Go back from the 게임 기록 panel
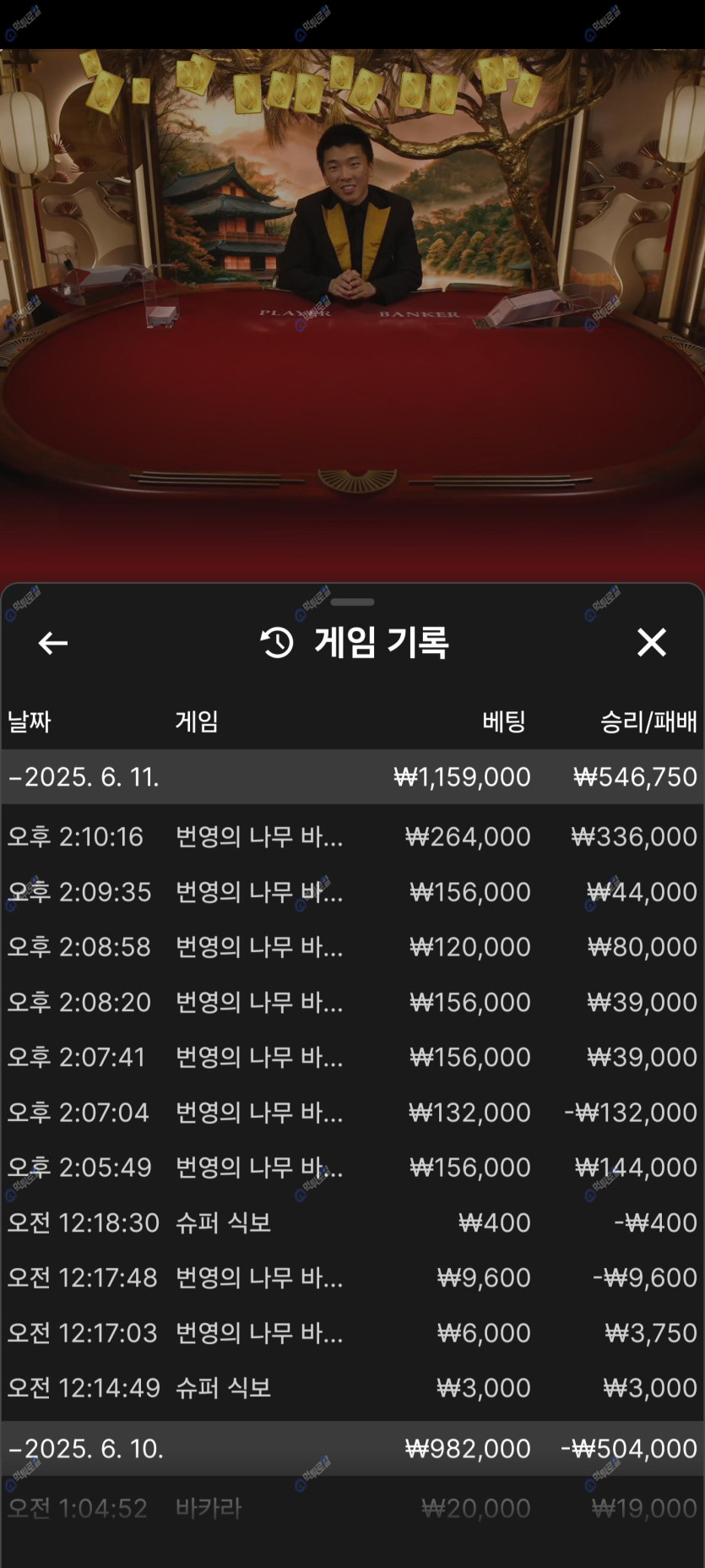Image resolution: width=705 pixels, height=1568 pixels. 52,644
